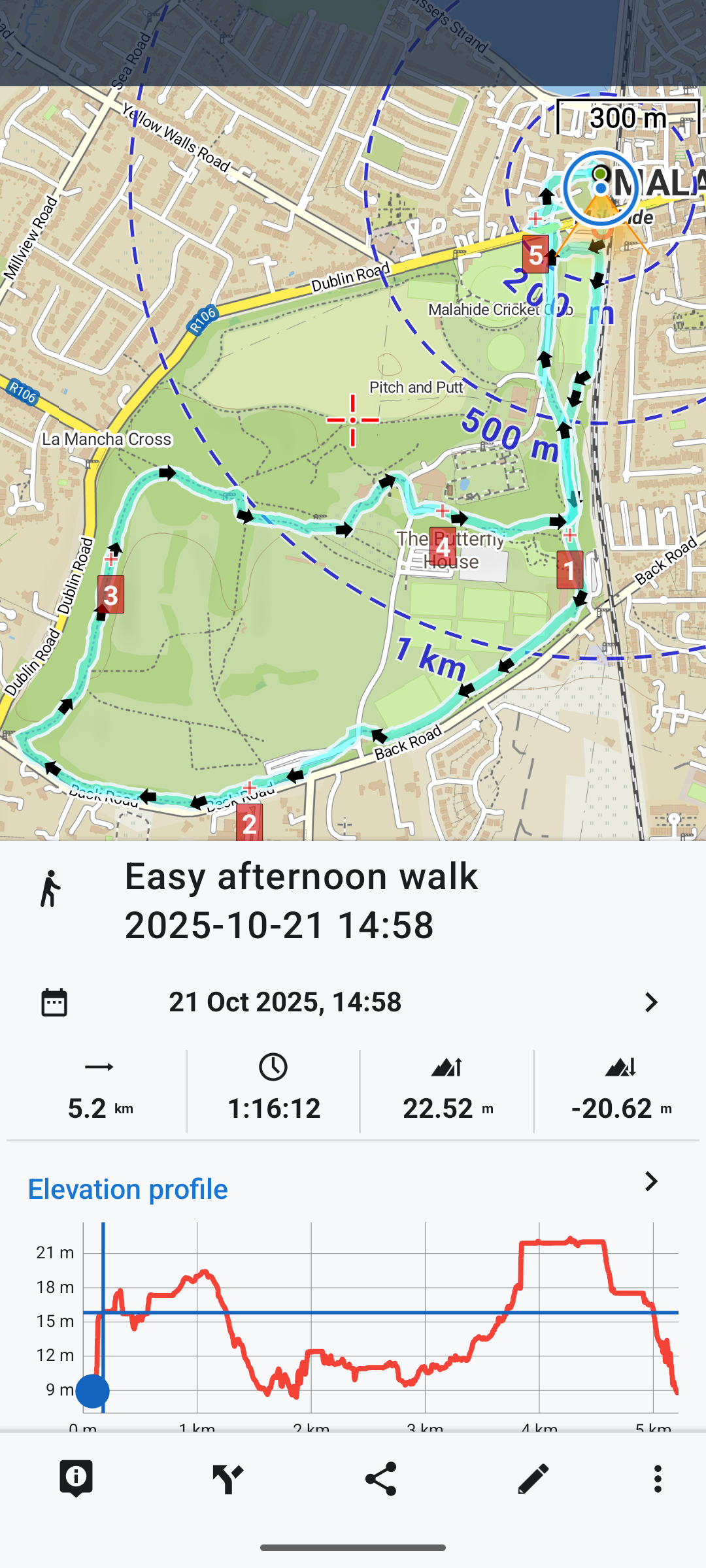
Task: Share the Easy afternoon walk track
Action: pyautogui.click(x=380, y=1478)
